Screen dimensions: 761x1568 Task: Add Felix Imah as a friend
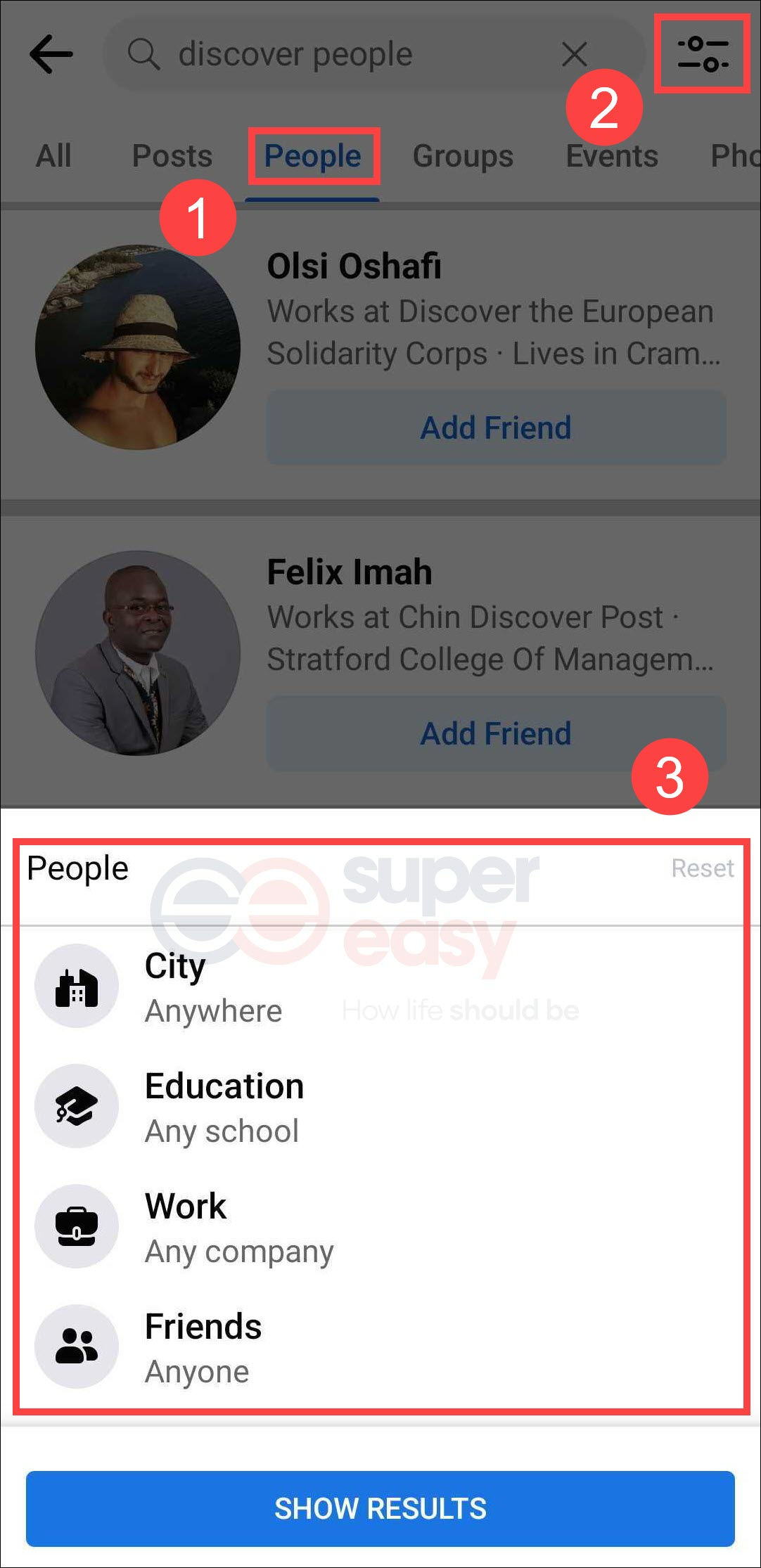click(x=496, y=733)
